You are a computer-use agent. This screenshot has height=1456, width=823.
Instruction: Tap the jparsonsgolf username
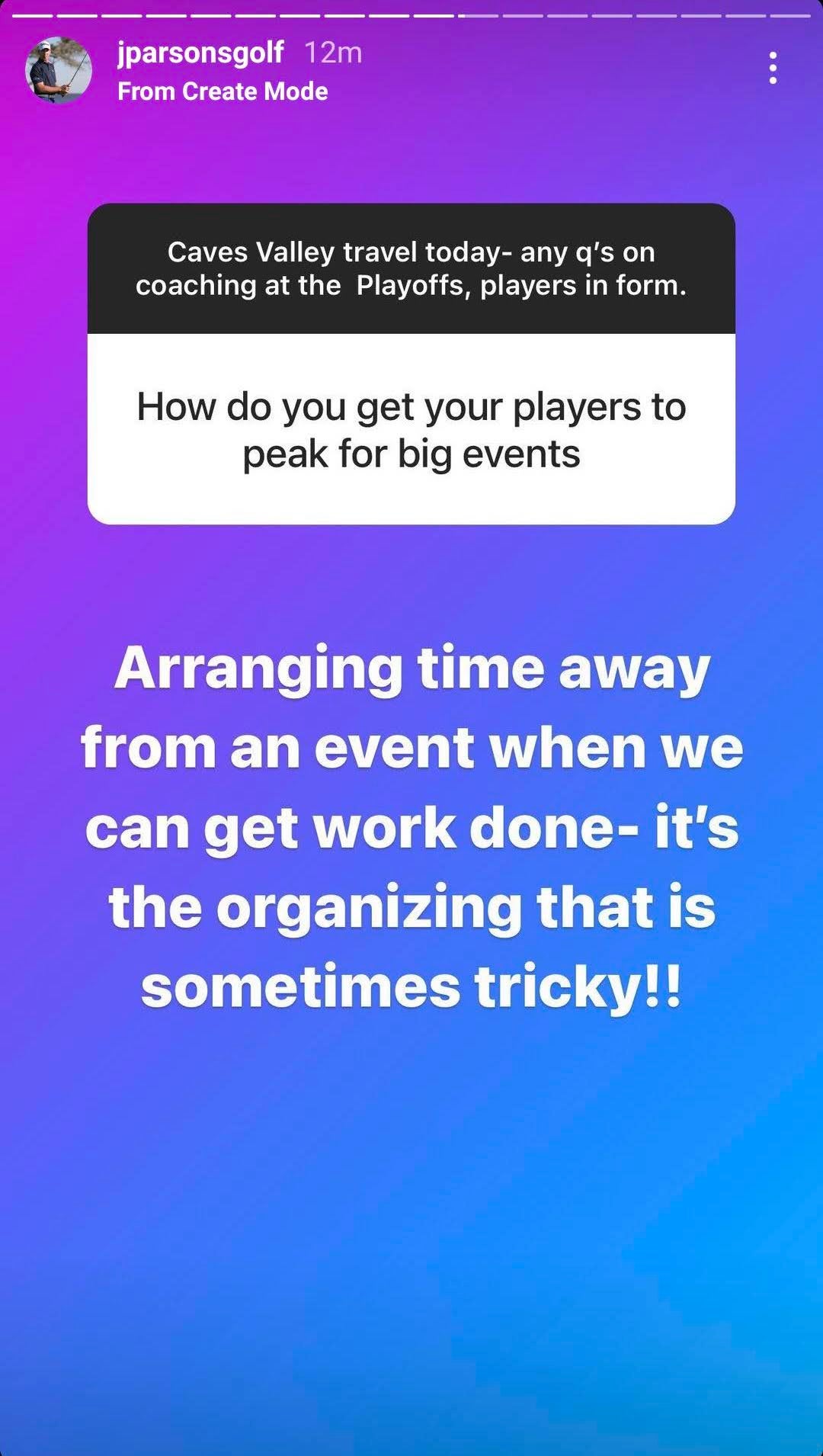[200, 52]
